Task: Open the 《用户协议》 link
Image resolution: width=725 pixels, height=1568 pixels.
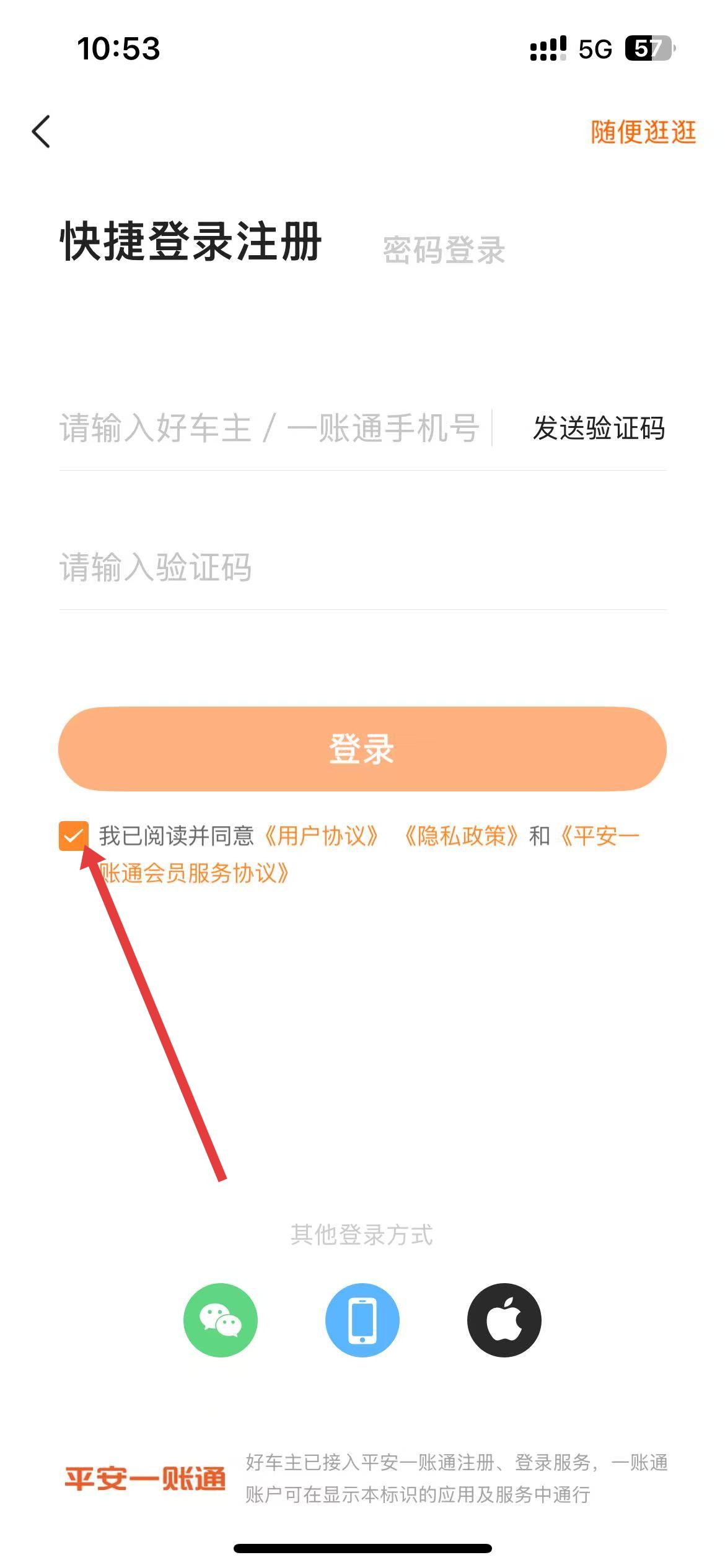Action: pyautogui.click(x=322, y=836)
